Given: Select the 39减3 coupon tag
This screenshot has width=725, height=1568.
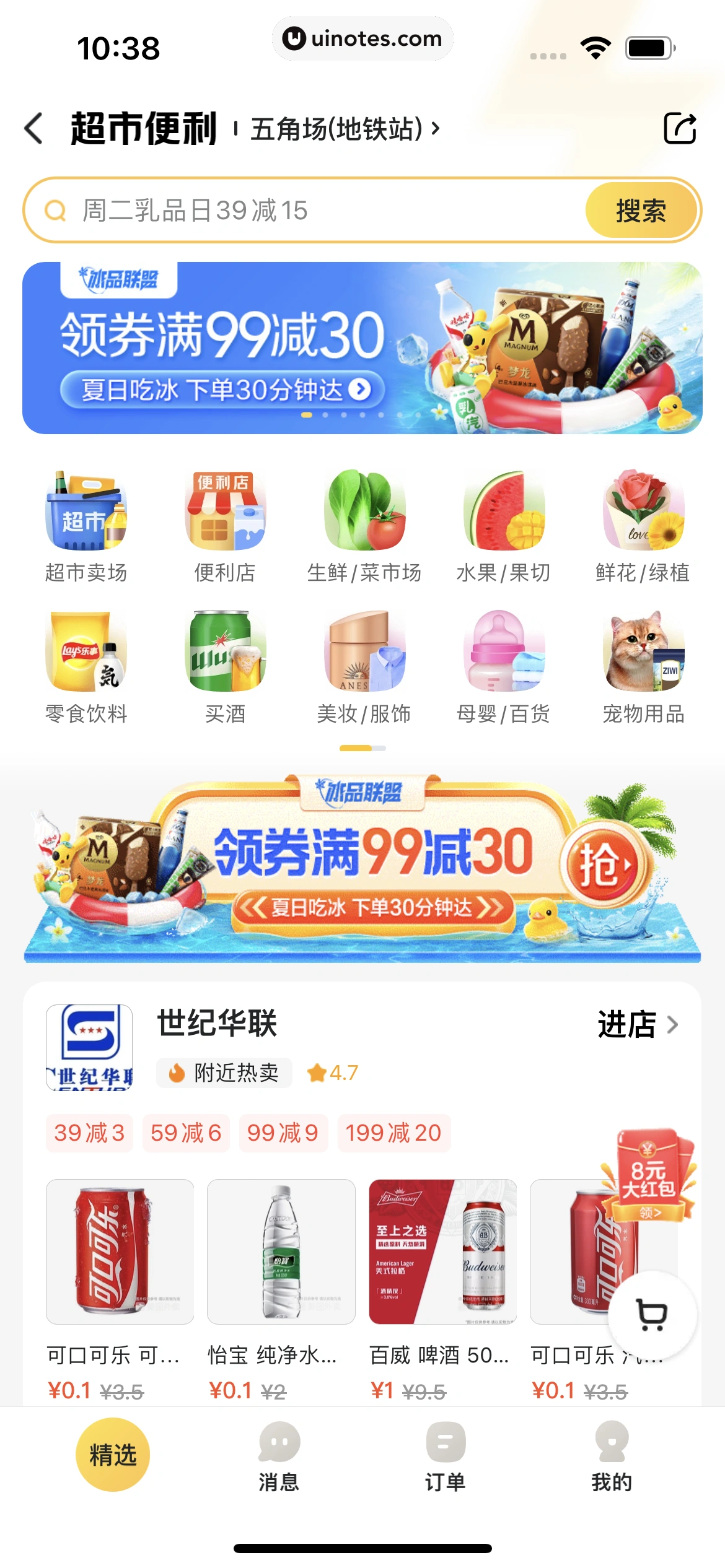Looking at the screenshot, I should coord(89,1133).
